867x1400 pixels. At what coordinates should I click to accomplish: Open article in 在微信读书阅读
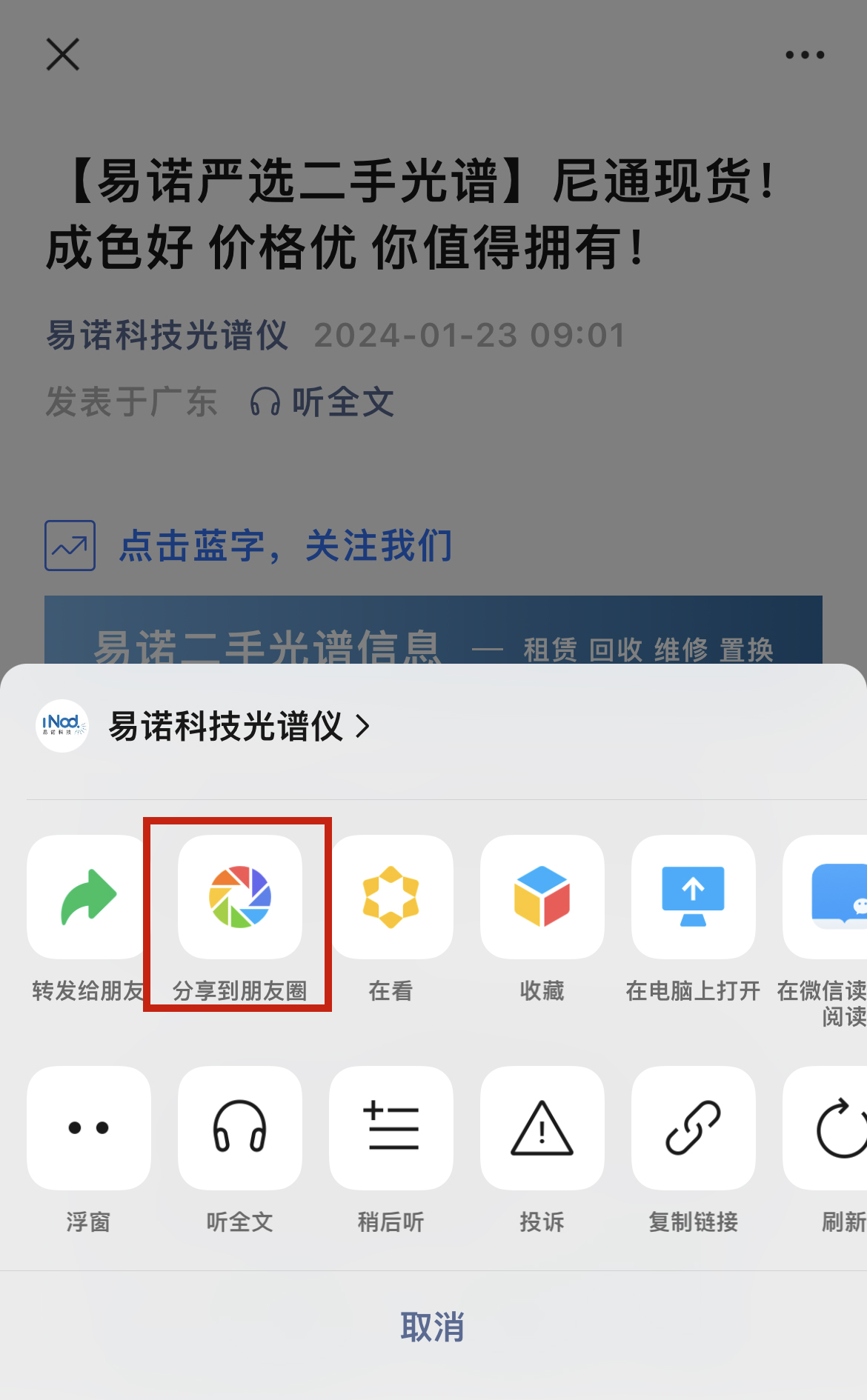coord(830,897)
